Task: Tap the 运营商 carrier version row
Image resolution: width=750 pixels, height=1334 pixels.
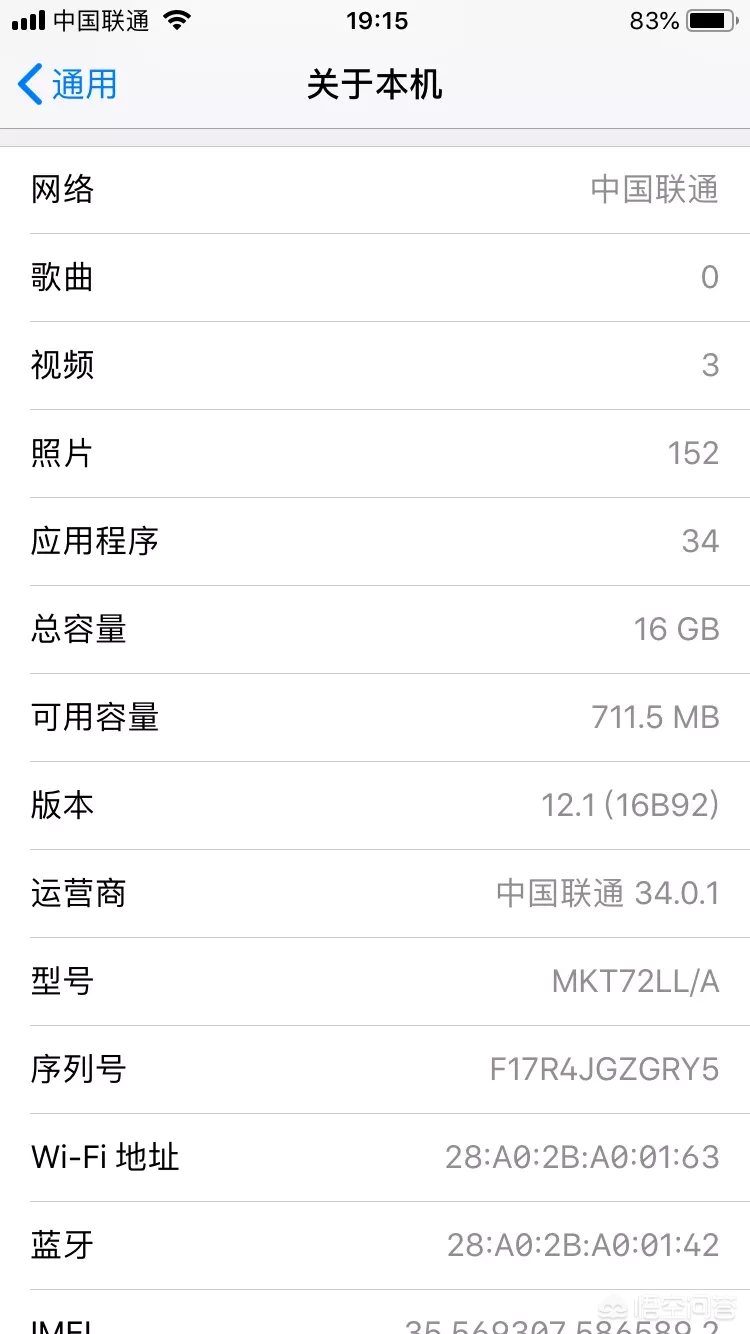Action: point(375,893)
